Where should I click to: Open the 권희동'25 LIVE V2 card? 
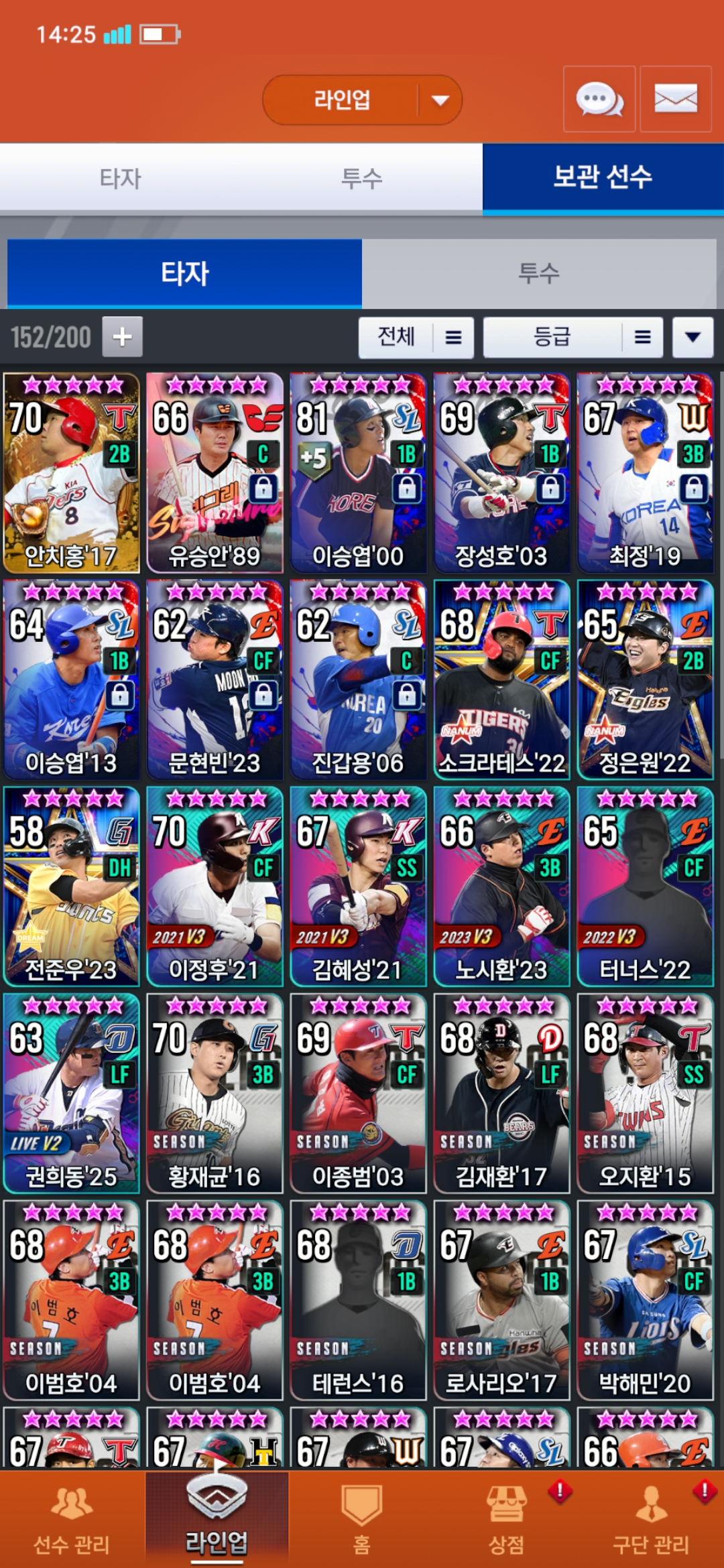71,1092
